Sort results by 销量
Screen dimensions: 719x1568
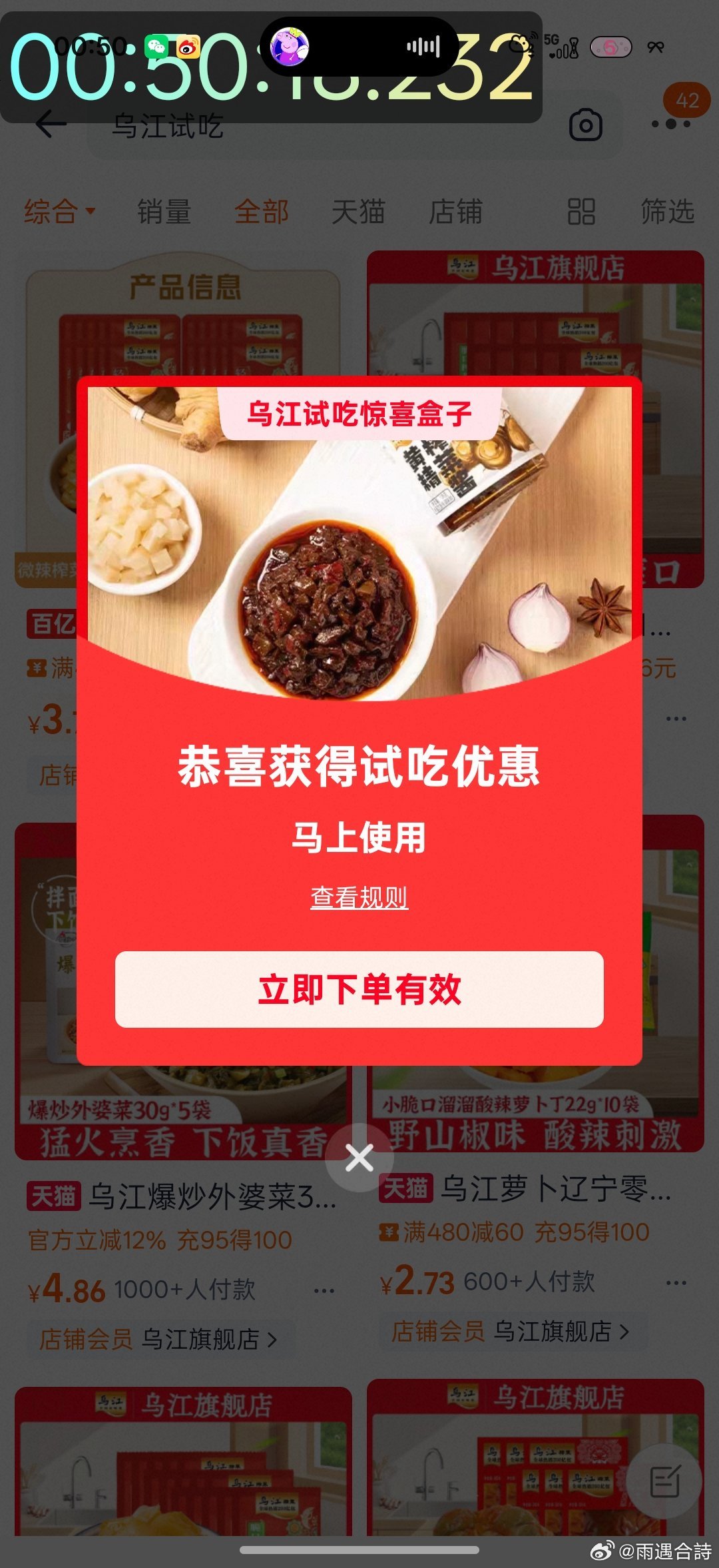(164, 212)
